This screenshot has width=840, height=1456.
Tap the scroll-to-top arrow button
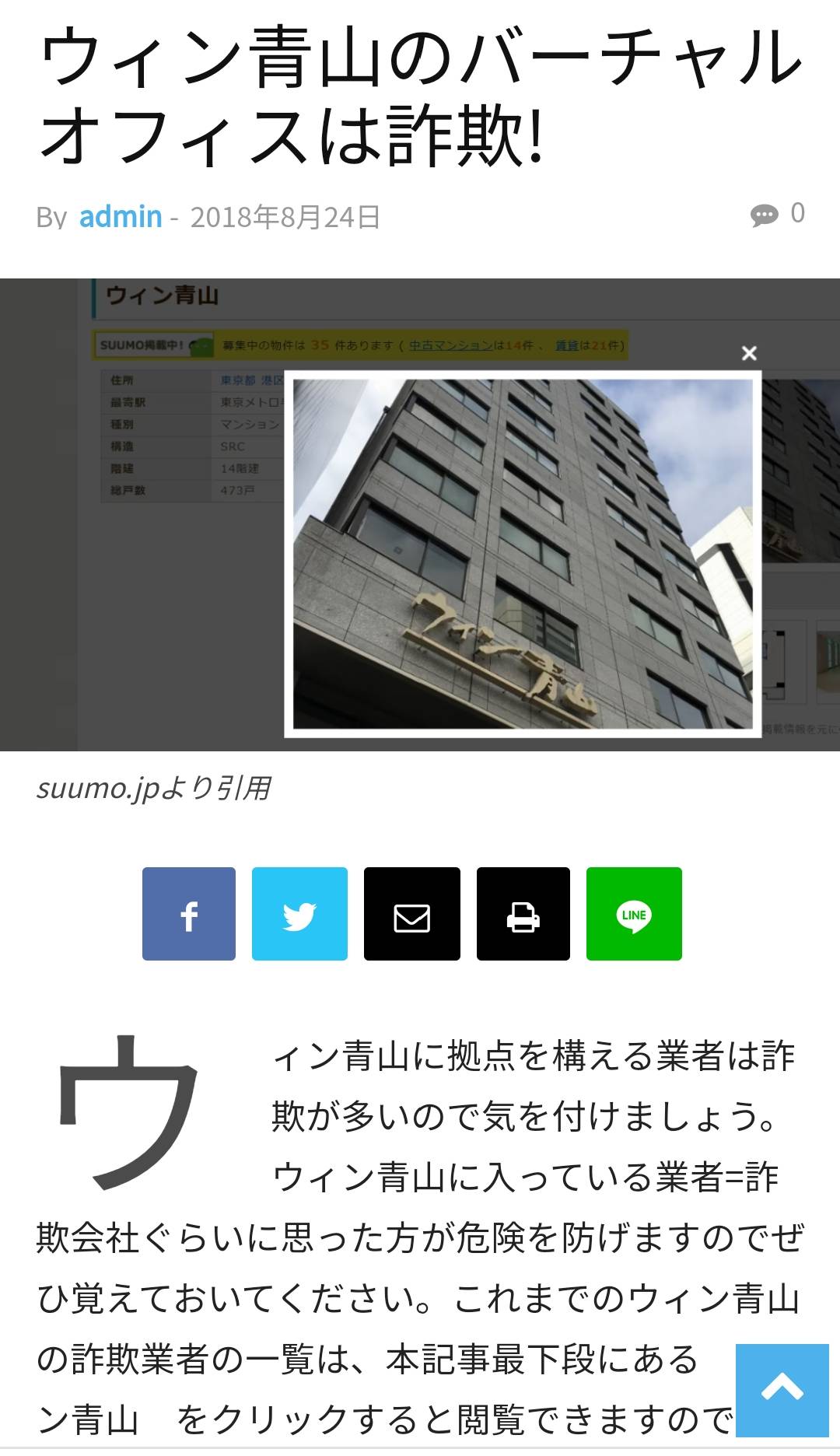click(x=782, y=1390)
